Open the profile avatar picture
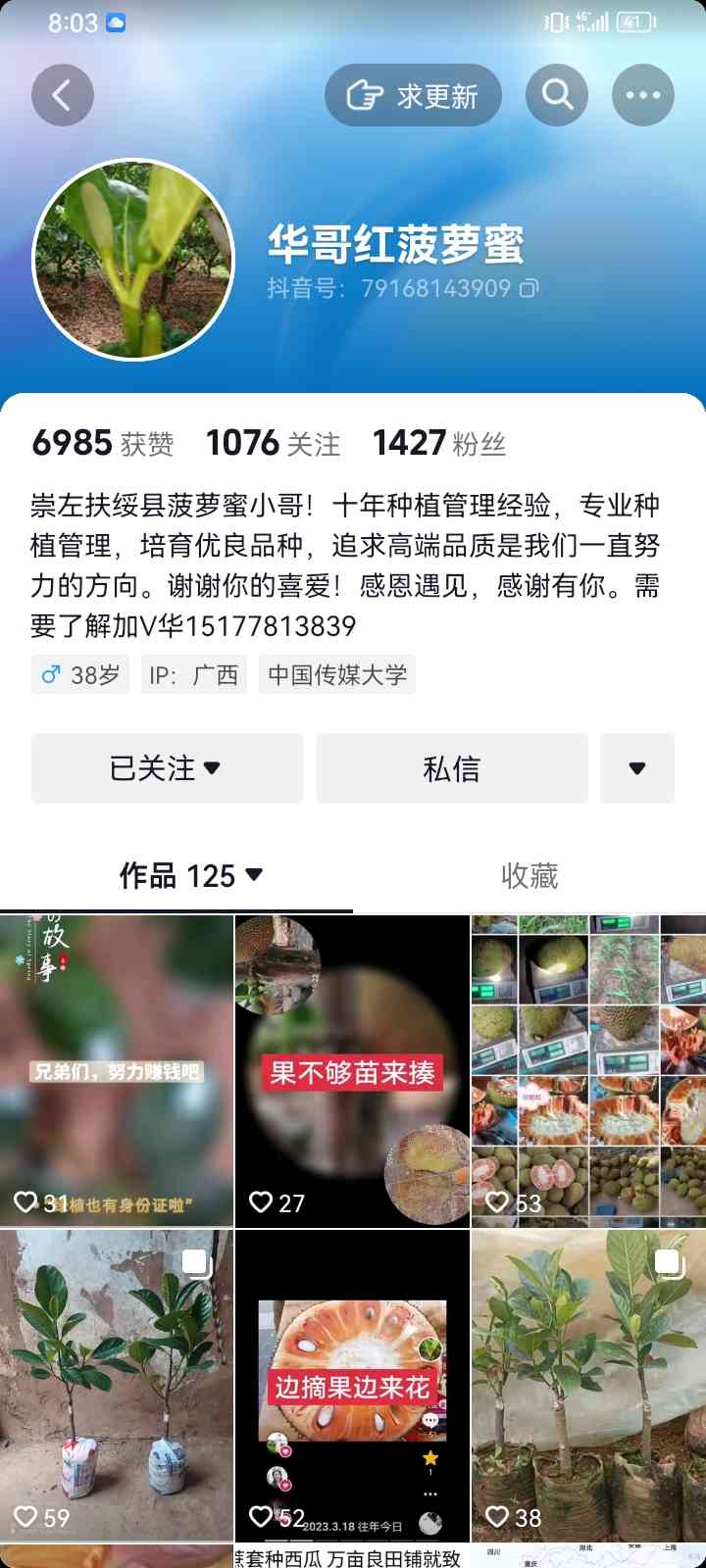 [133, 260]
